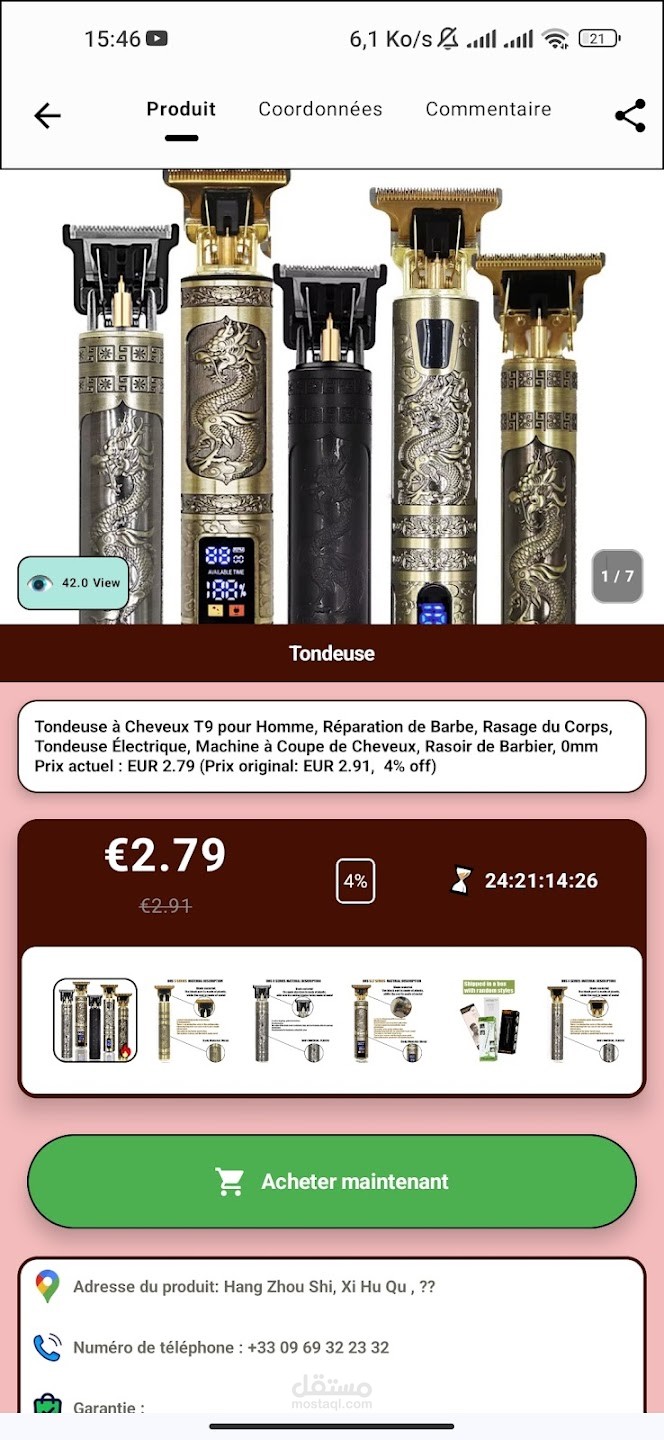This screenshot has width=664, height=1440.
Task: Share this product
Action: click(630, 116)
